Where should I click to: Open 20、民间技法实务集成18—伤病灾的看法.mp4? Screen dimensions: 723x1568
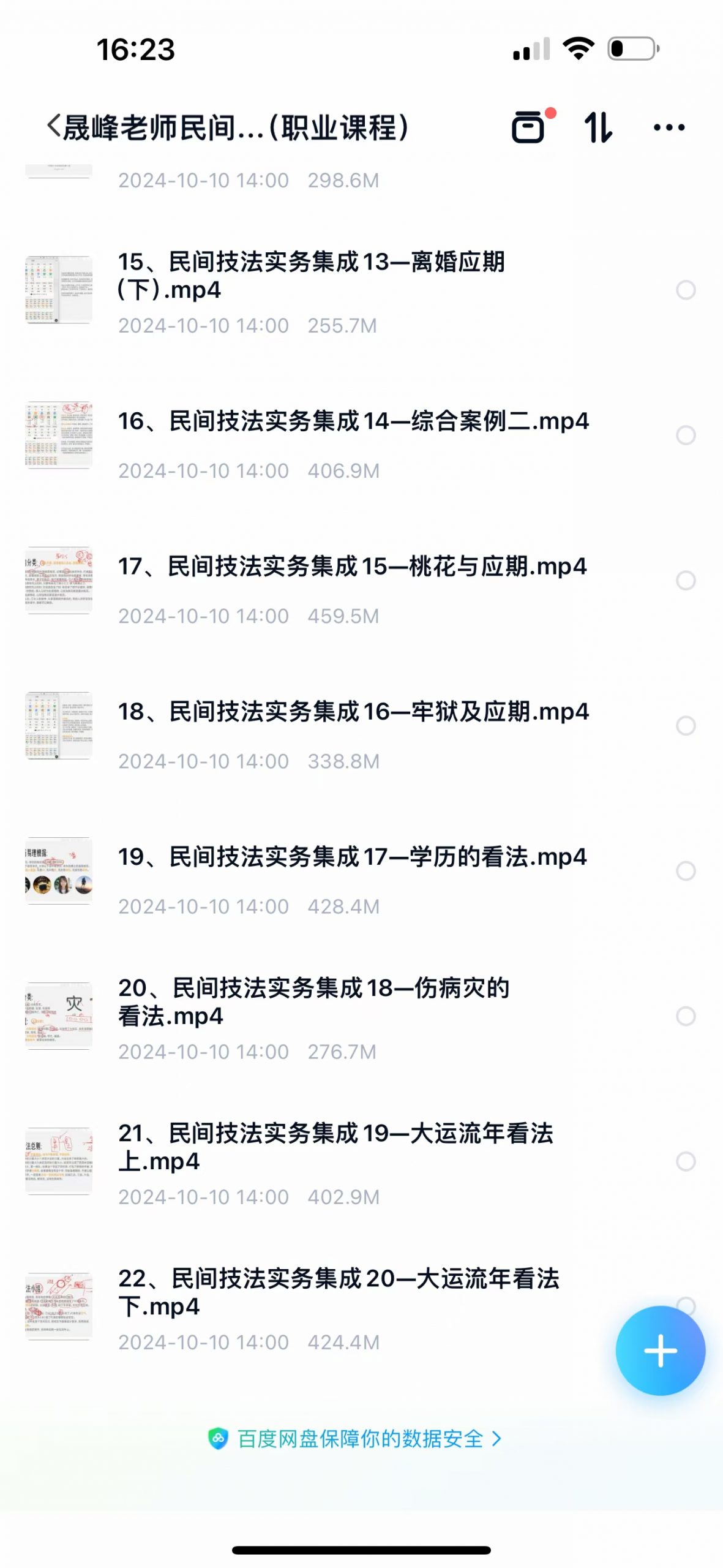click(x=313, y=1001)
